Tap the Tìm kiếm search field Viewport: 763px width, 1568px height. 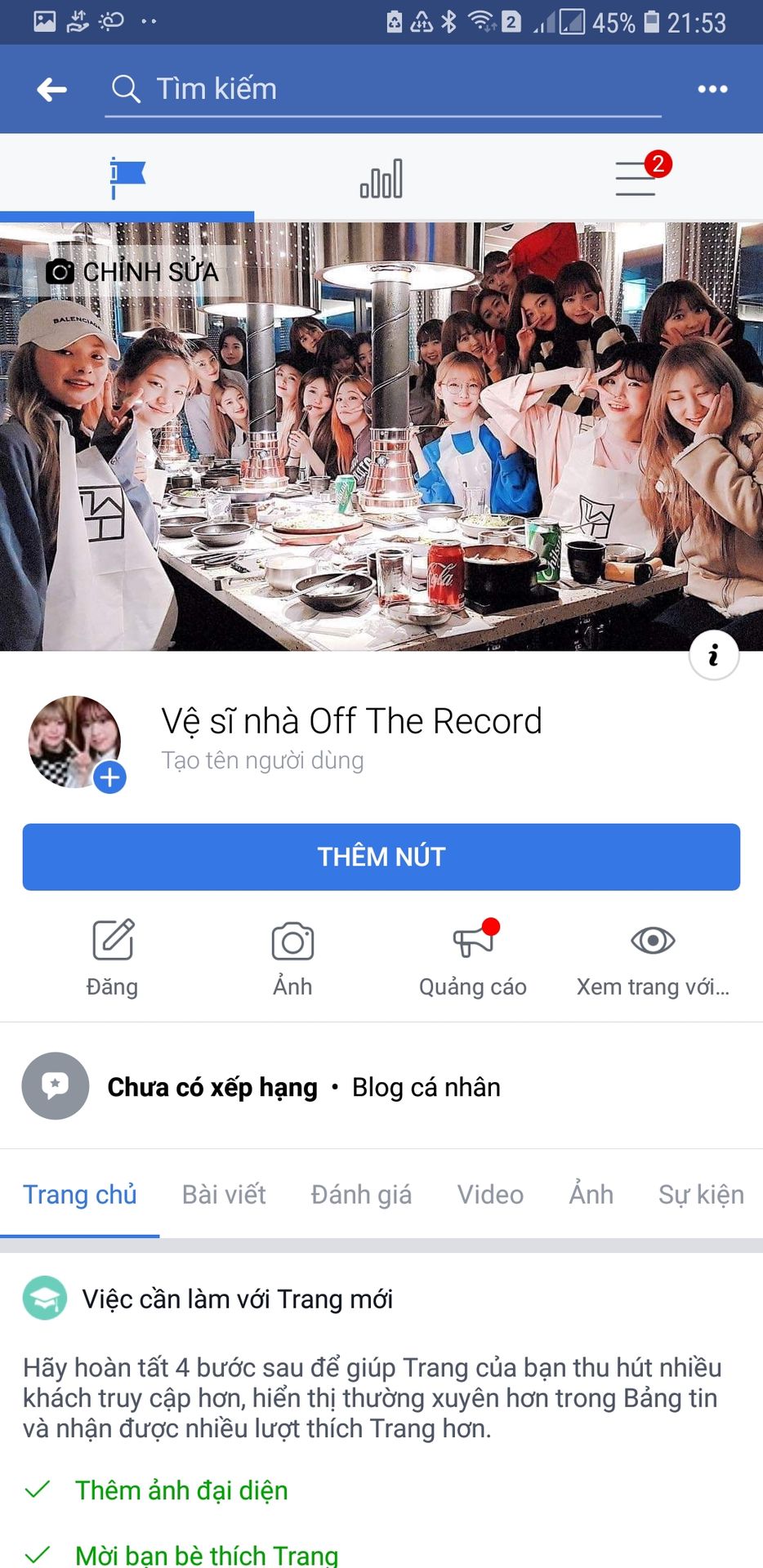[x=382, y=89]
